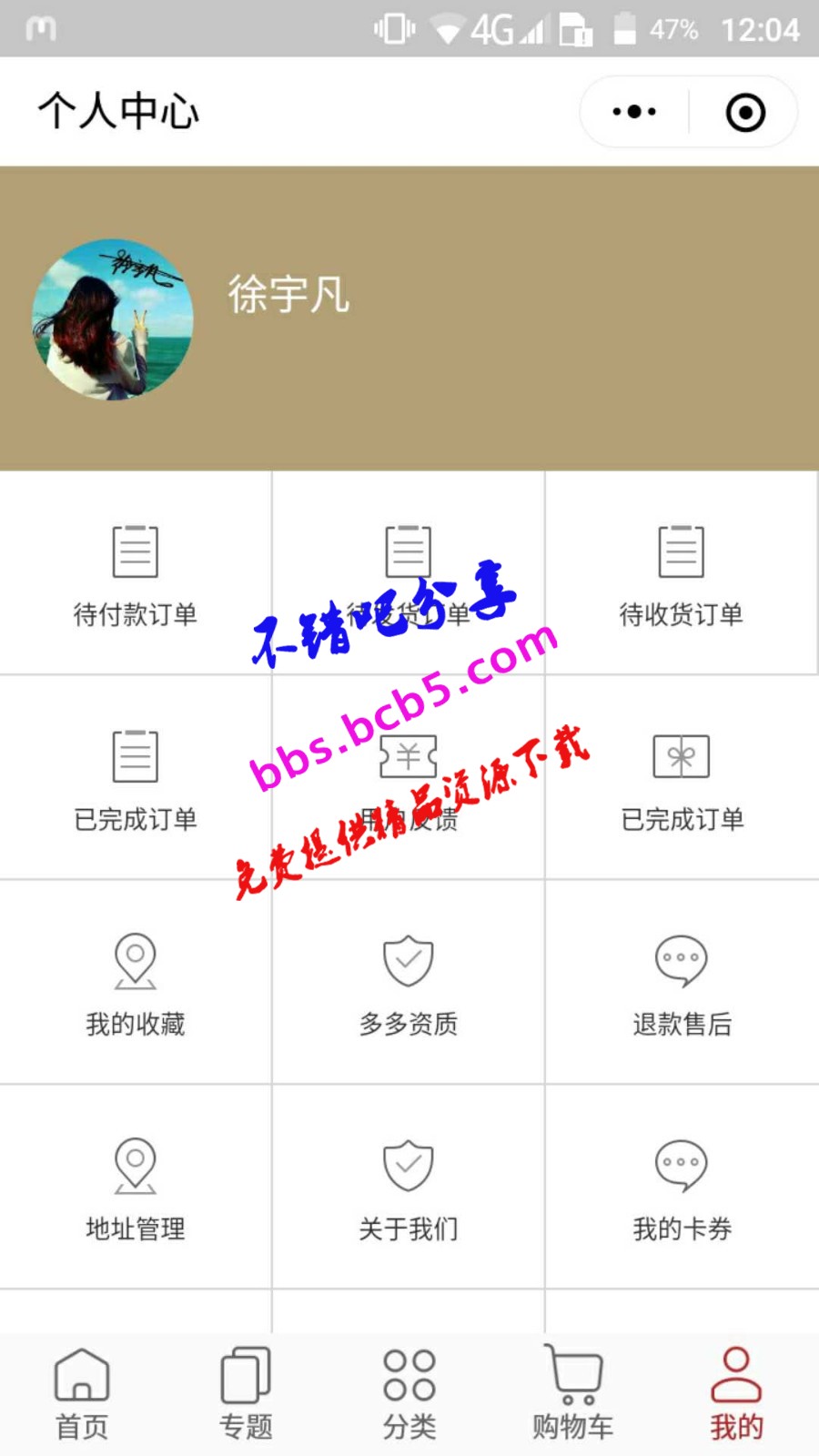Close the mini-program with the circle button
This screenshot has height=1456, width=819.
[x=745, y=112]
